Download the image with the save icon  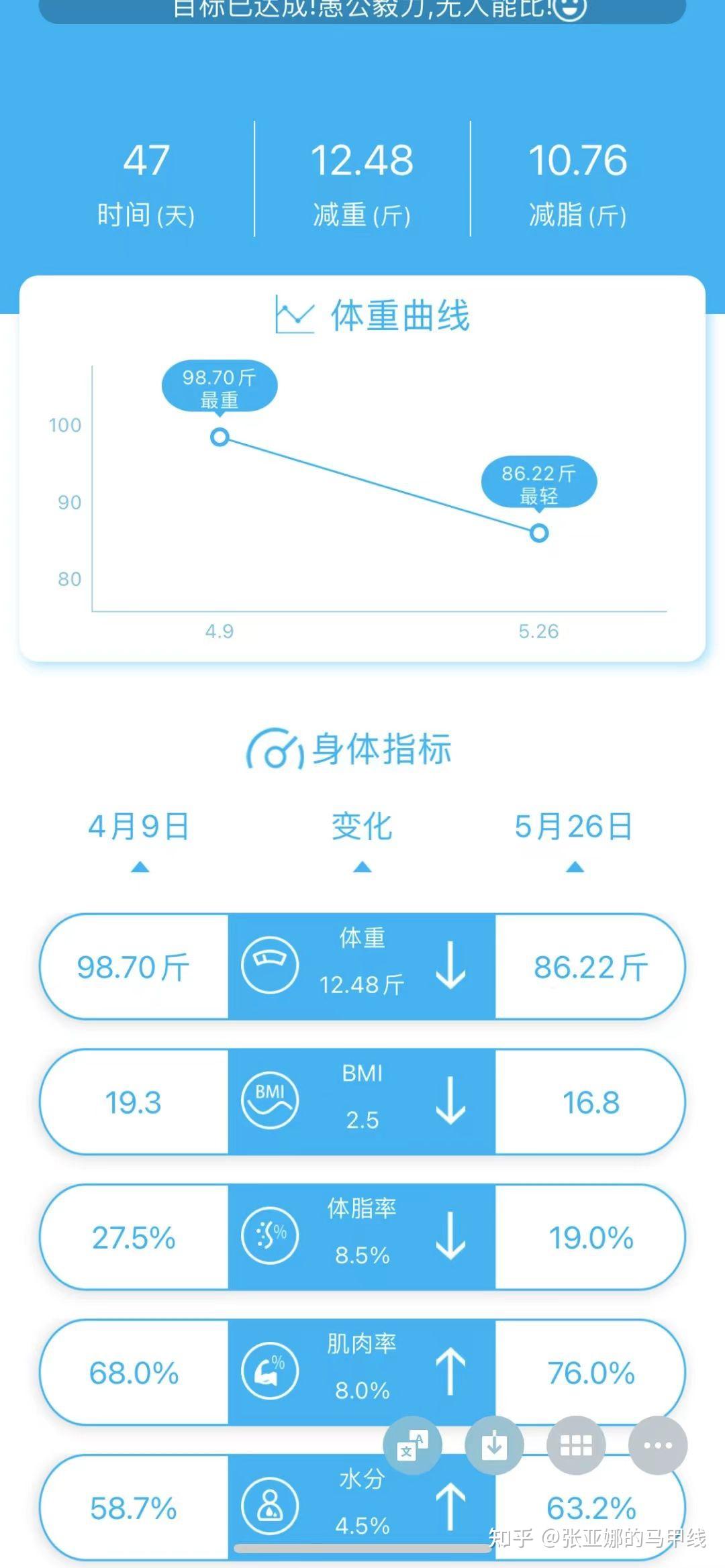[494, 1445]
